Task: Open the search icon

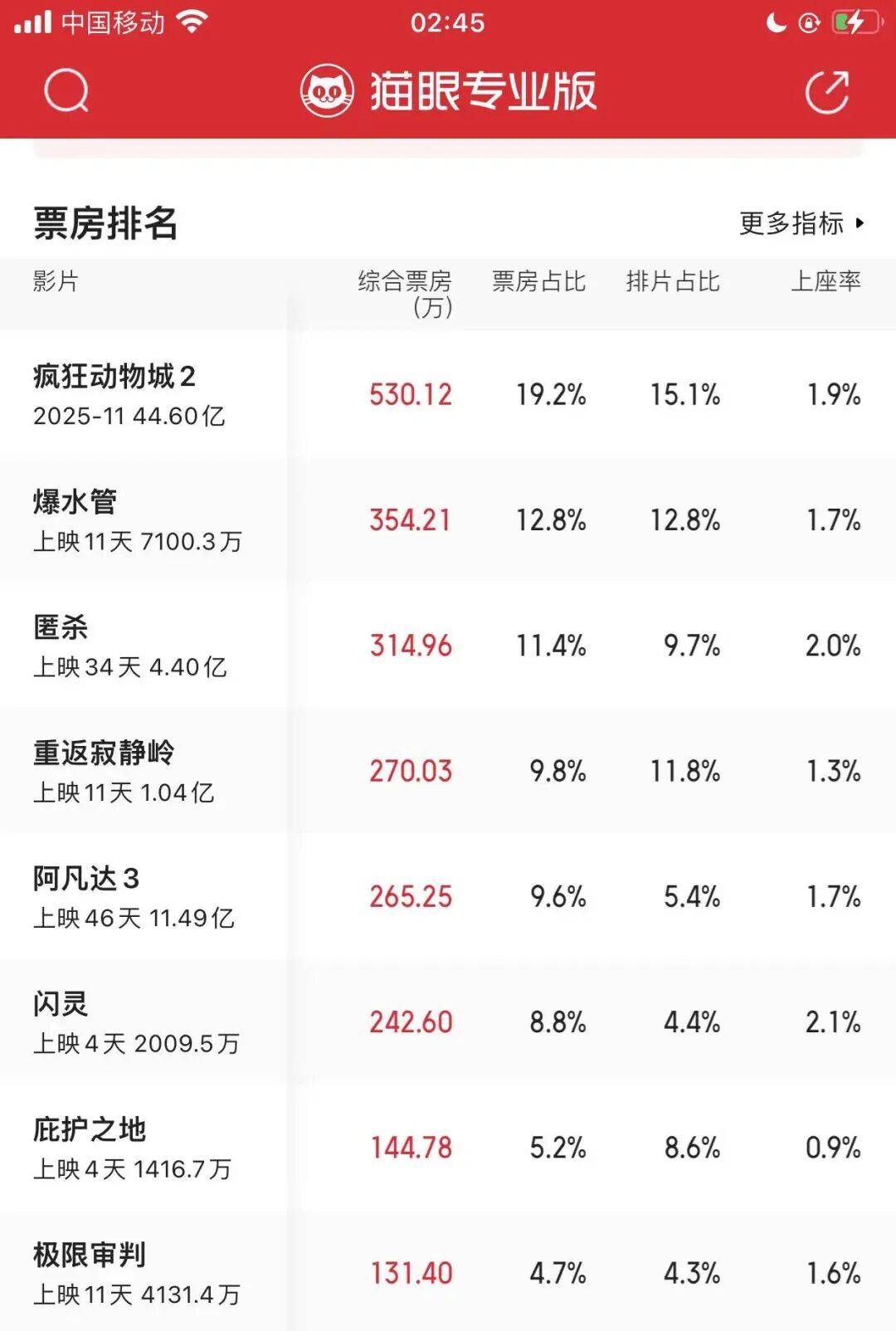Action: [x=66, y=90]
